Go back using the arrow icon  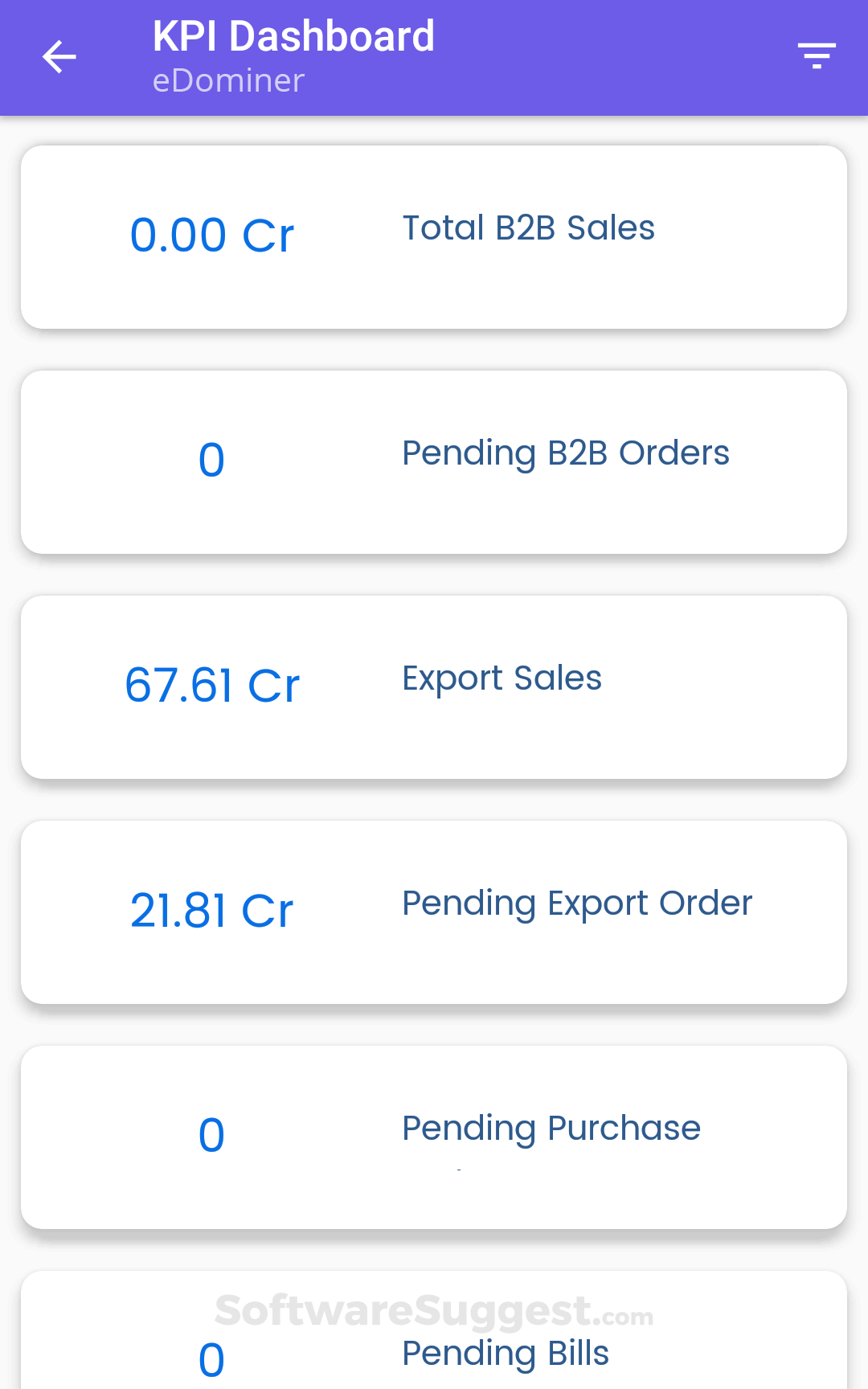pyautogui.click(x=59, y=57)
